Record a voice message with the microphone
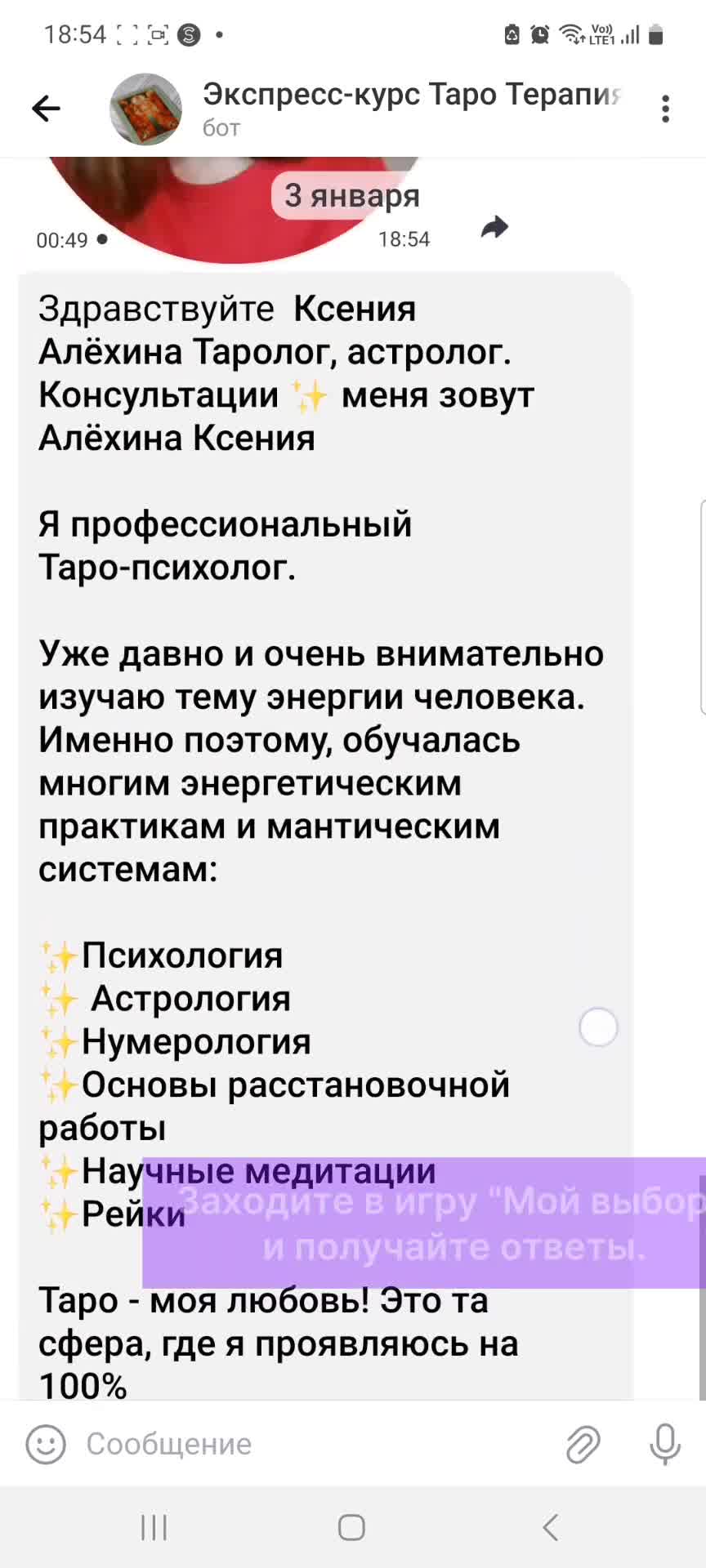The width and height of the screenshot is (706, 1568). (665, 1445)
